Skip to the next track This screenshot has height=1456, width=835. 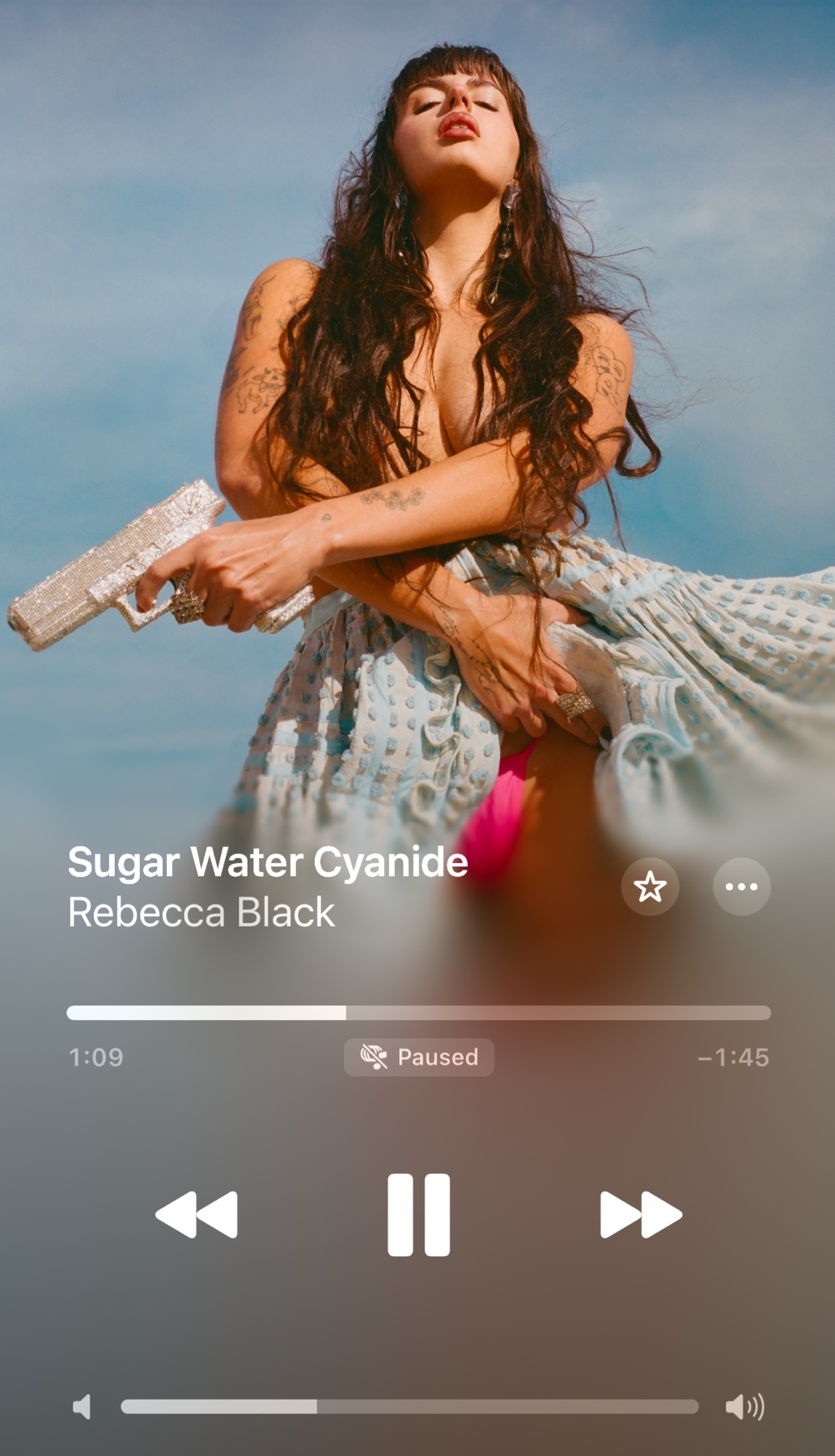640,1214
